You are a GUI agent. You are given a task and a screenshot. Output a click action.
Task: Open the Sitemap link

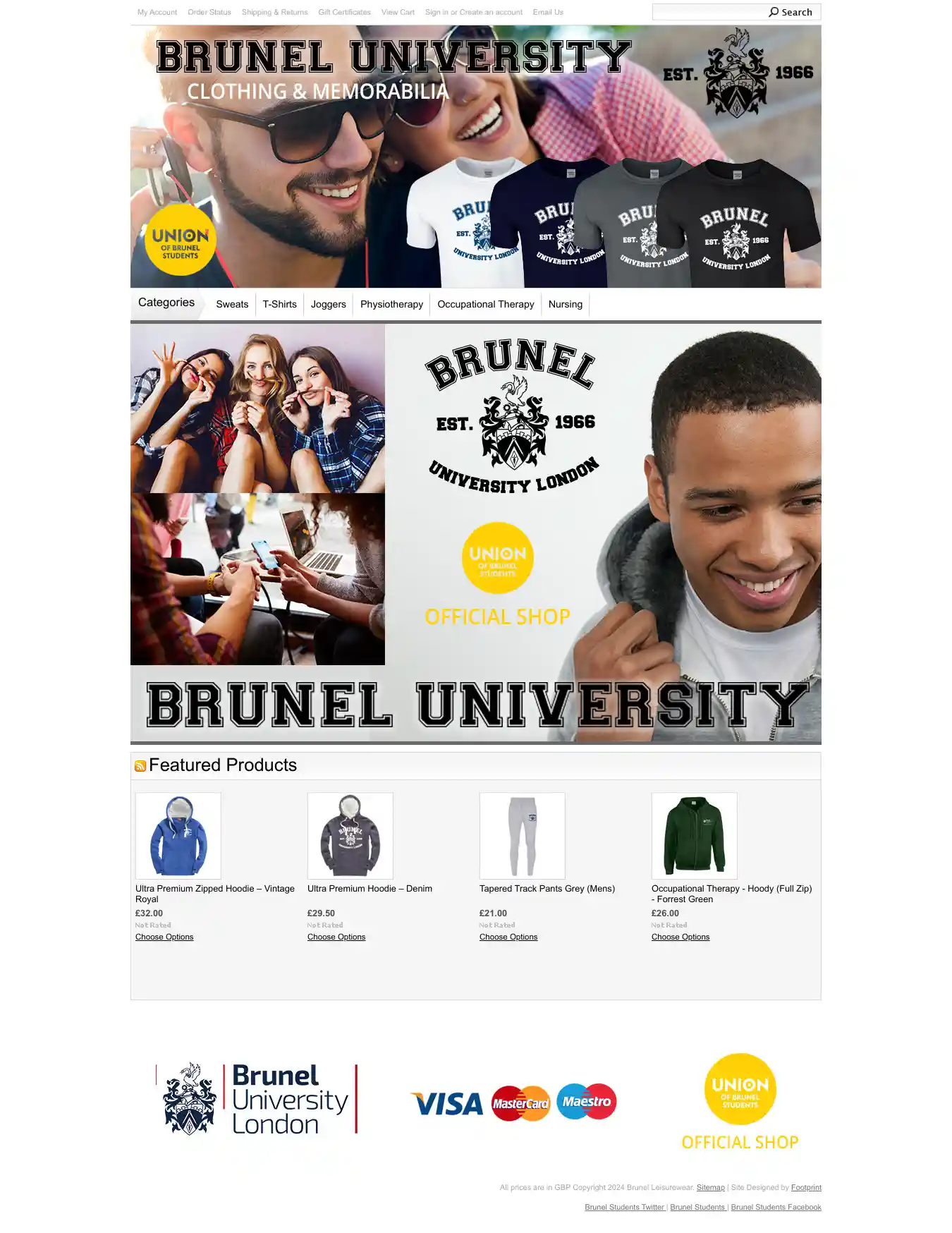coord(710,1187)
